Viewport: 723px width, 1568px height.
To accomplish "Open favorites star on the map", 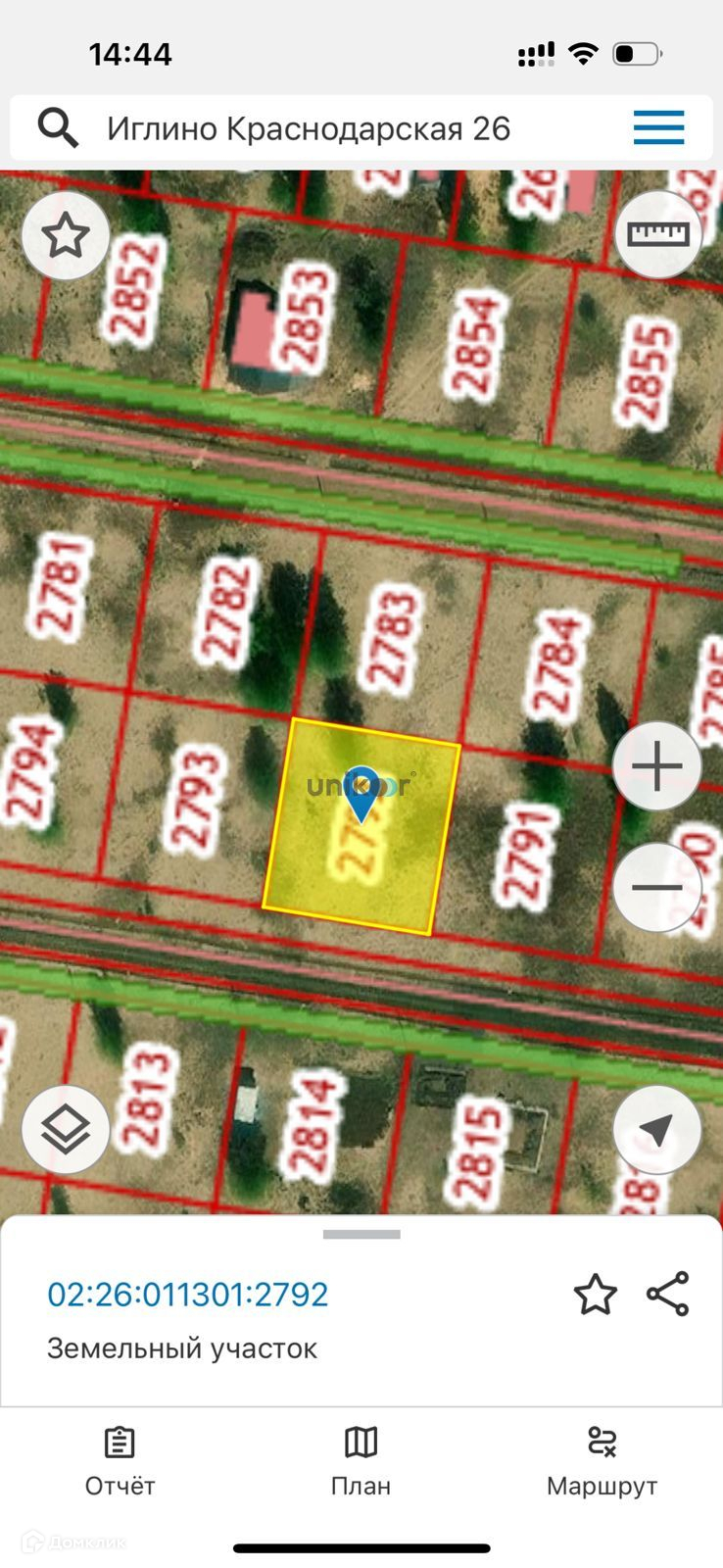I will coord(66,236).
